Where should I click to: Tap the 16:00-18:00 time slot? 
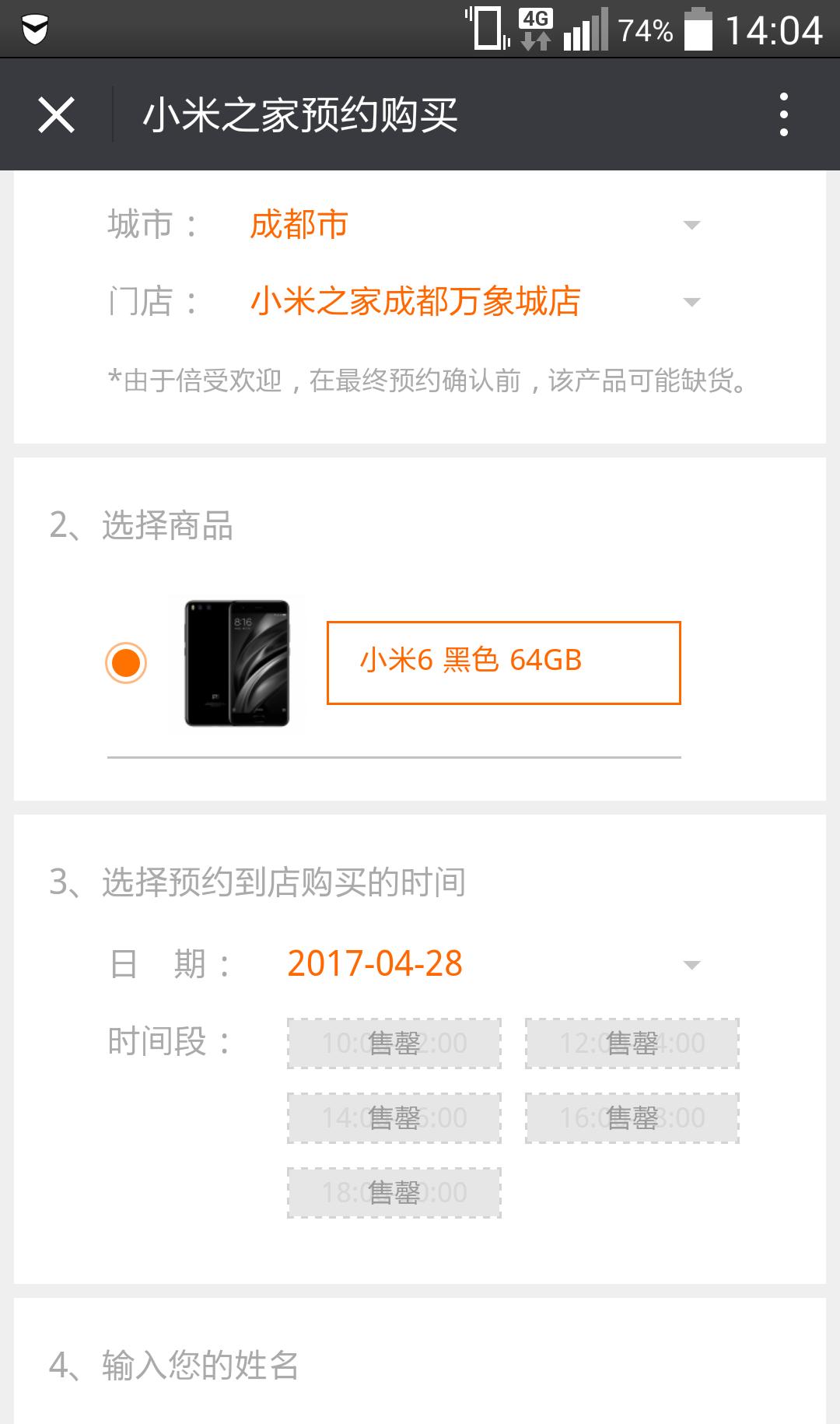click(x=631, y=1117)
